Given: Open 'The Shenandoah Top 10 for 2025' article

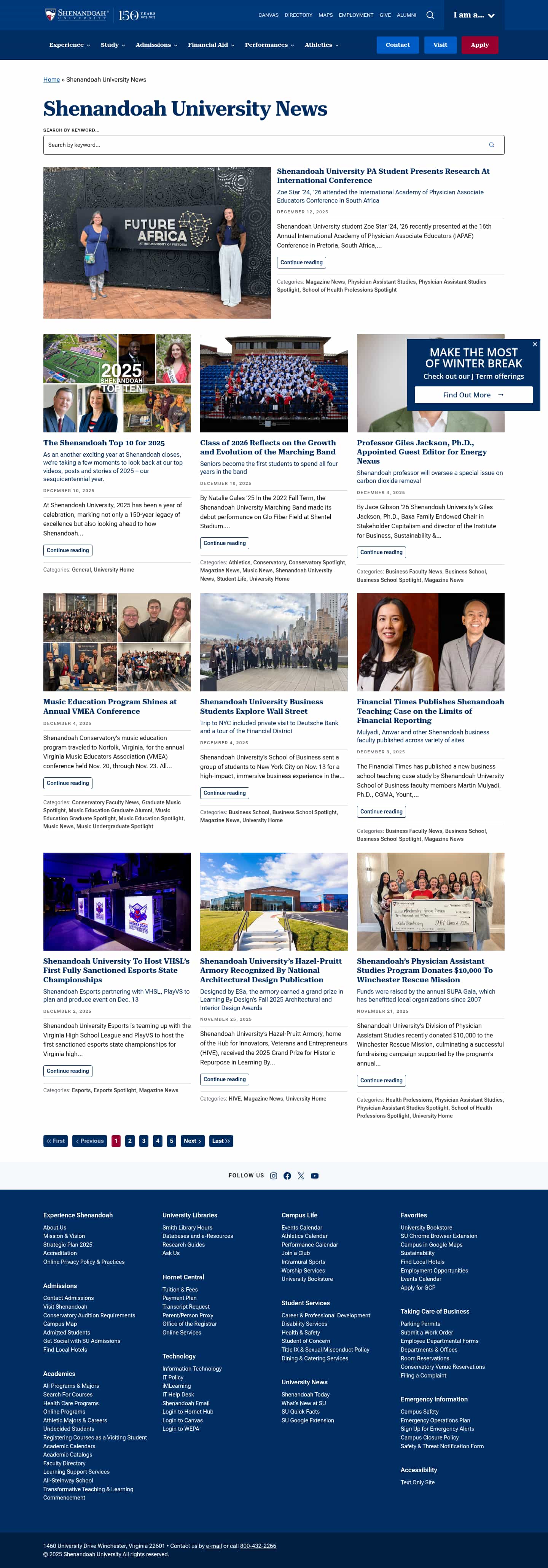Looking at the screenshot, I should (104, 443).
